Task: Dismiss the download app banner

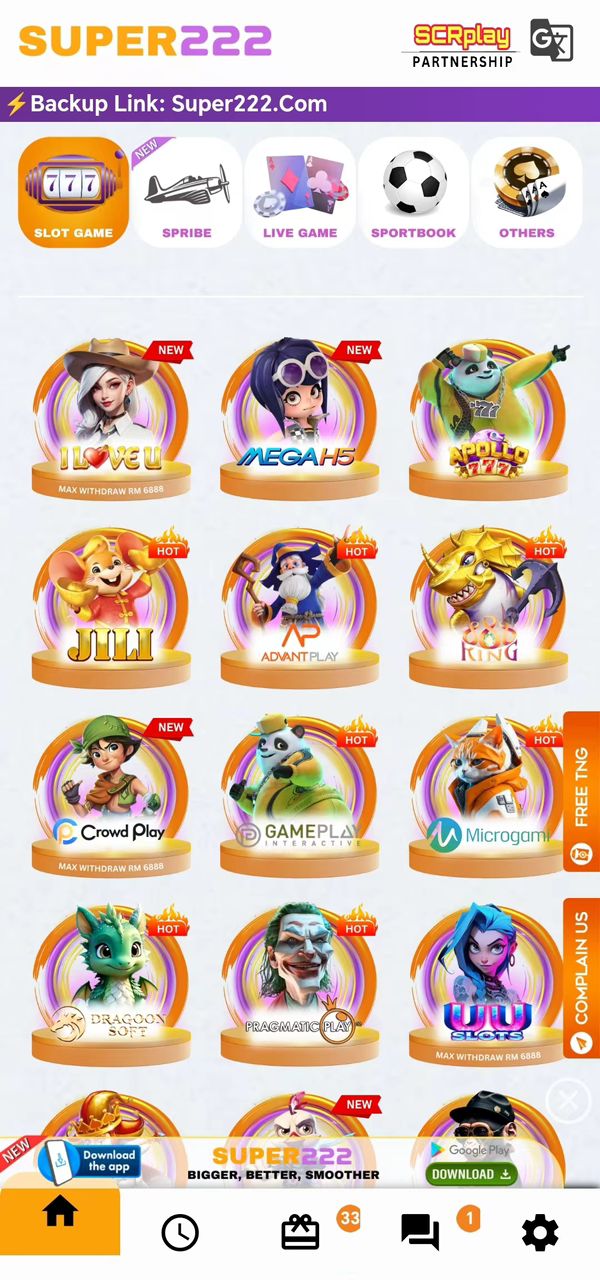Action: [x=568, y=1101]
